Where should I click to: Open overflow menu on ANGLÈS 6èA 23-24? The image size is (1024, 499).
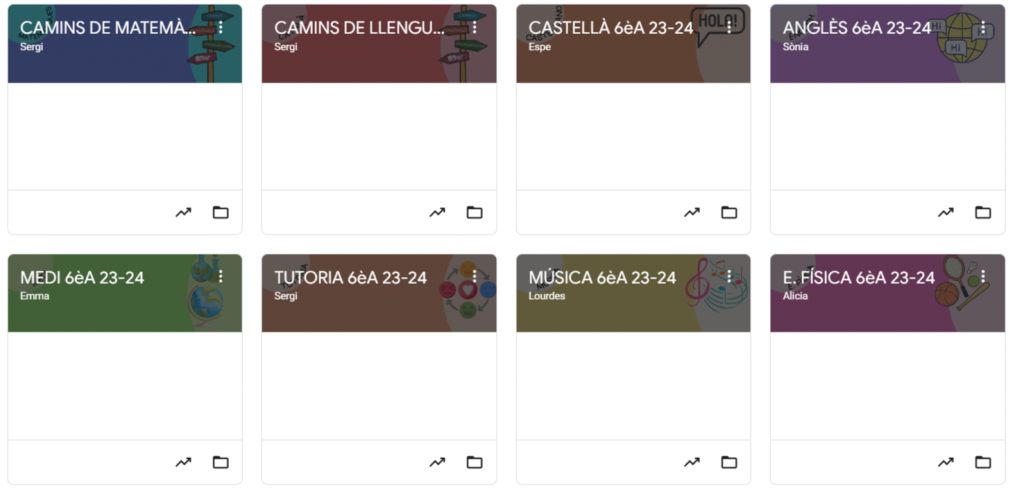(983, 27)
